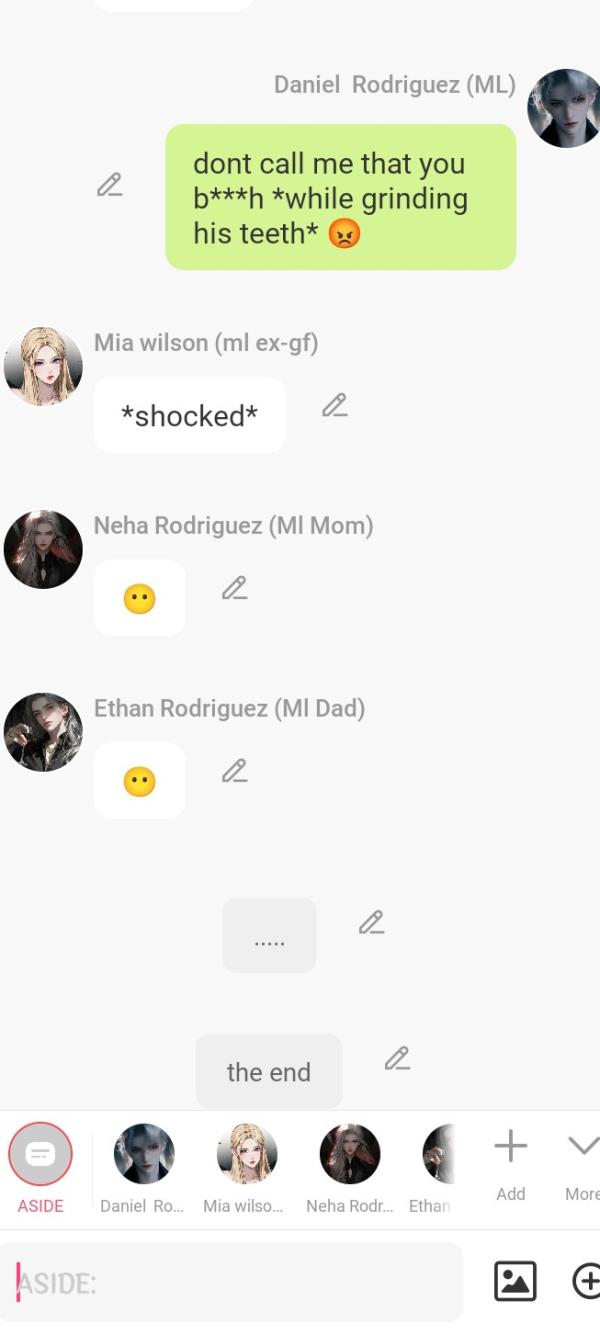
Task: Edit Daniel Rodriguez's green message
Action: pos(110,185)
